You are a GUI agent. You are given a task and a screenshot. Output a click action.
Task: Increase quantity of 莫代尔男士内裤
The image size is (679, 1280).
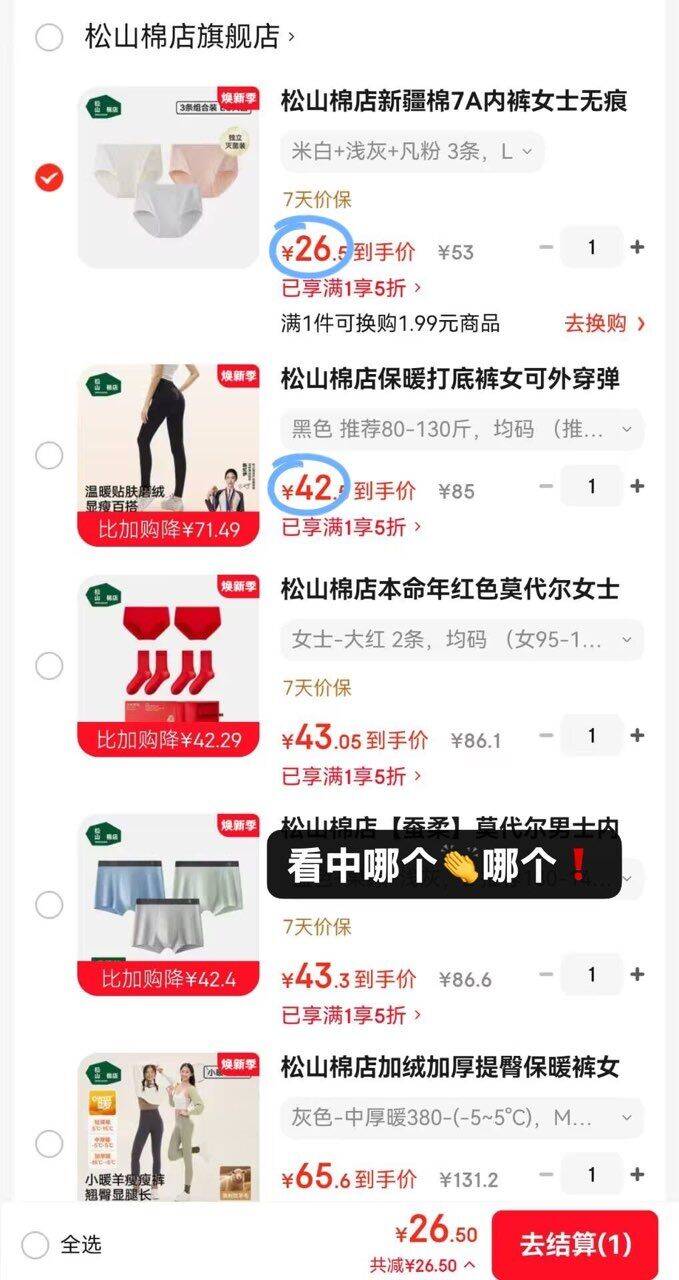(637, 974)
